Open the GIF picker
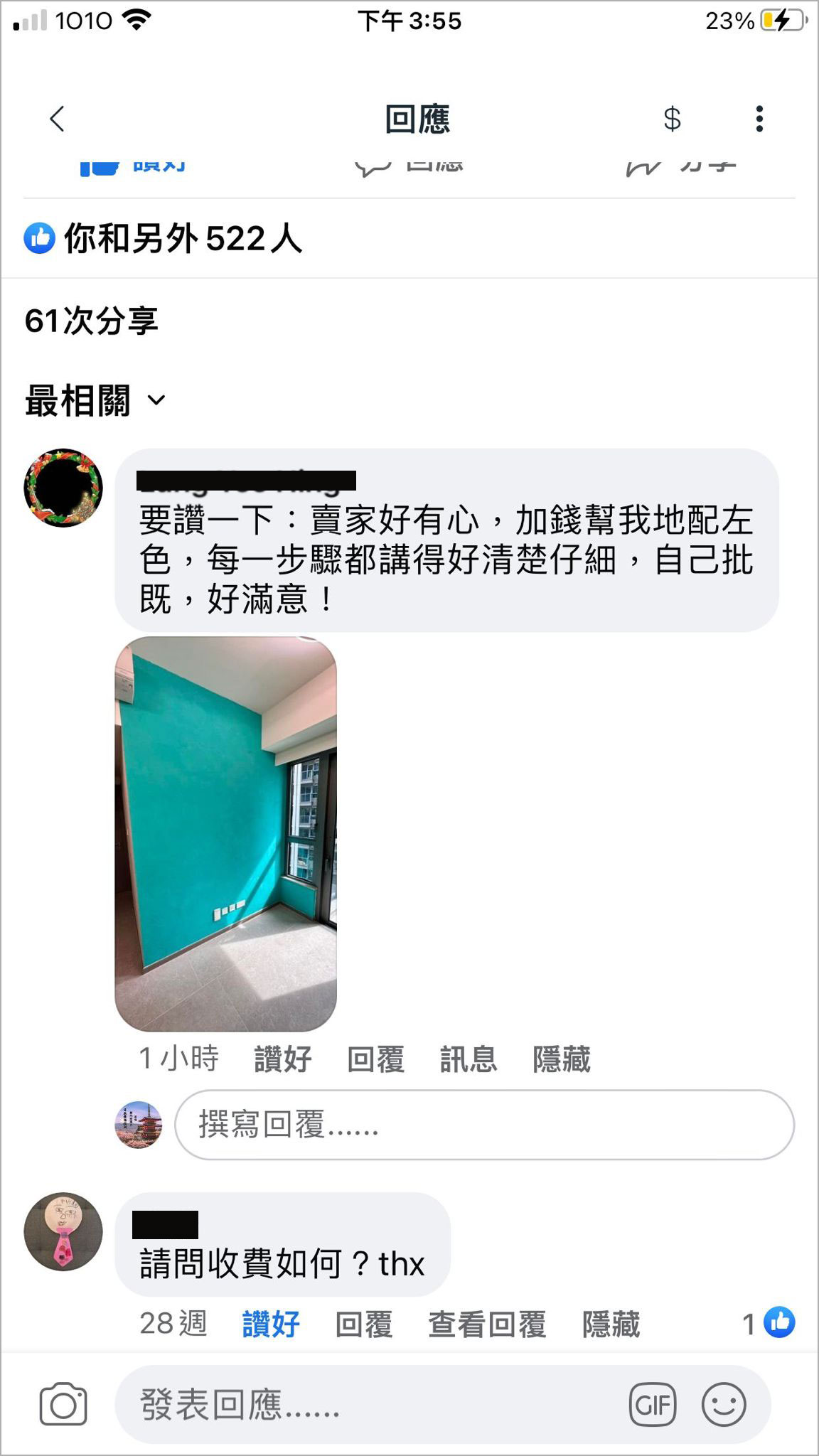This screenshot has height=1456, width=819. (x=653, y=1404)
